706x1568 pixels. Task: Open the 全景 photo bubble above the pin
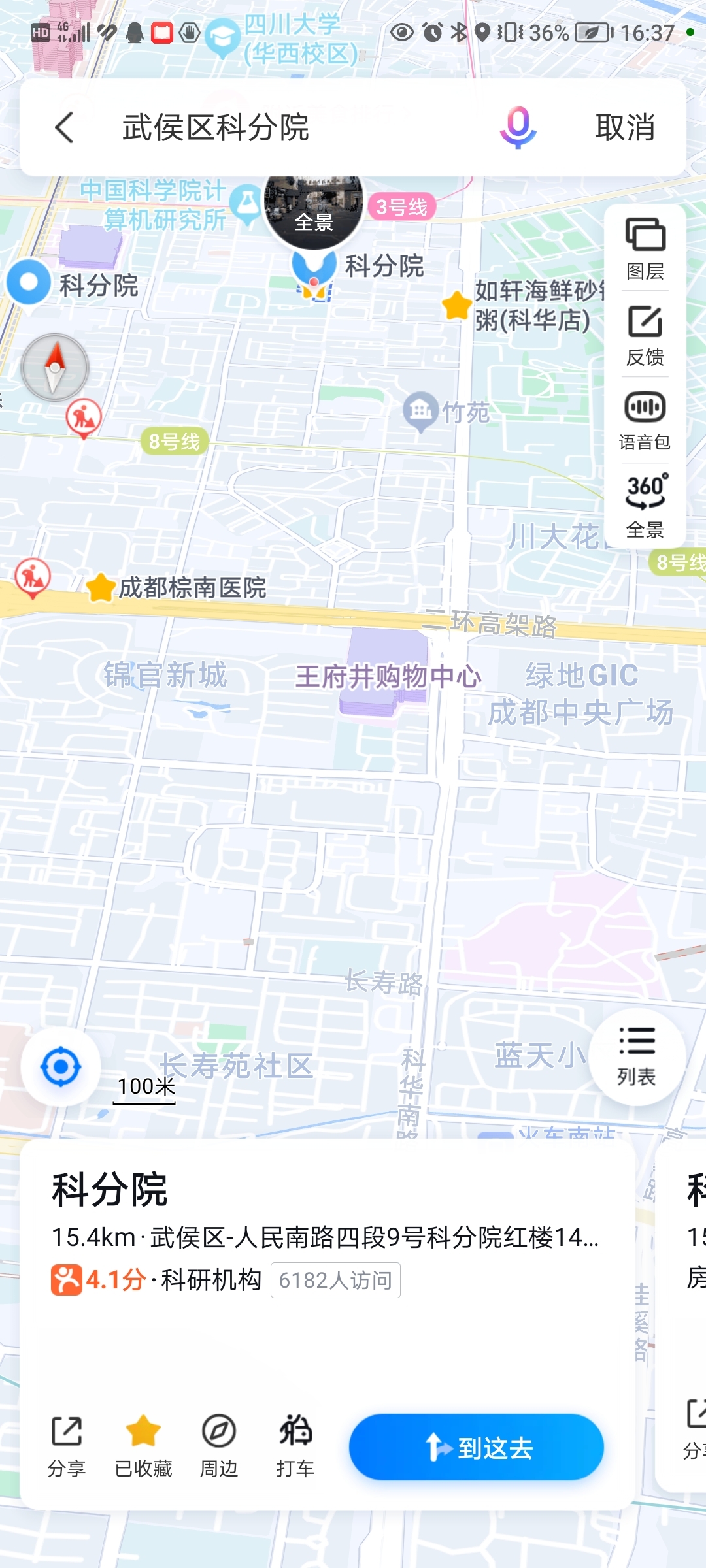click(314, 209)
